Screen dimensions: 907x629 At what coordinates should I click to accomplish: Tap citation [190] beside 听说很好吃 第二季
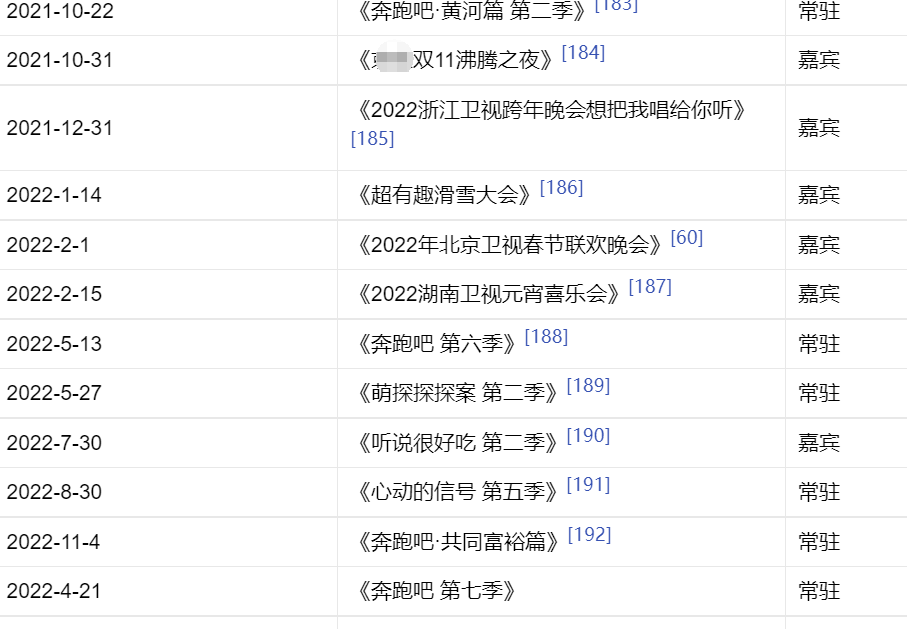coord(588,436)
